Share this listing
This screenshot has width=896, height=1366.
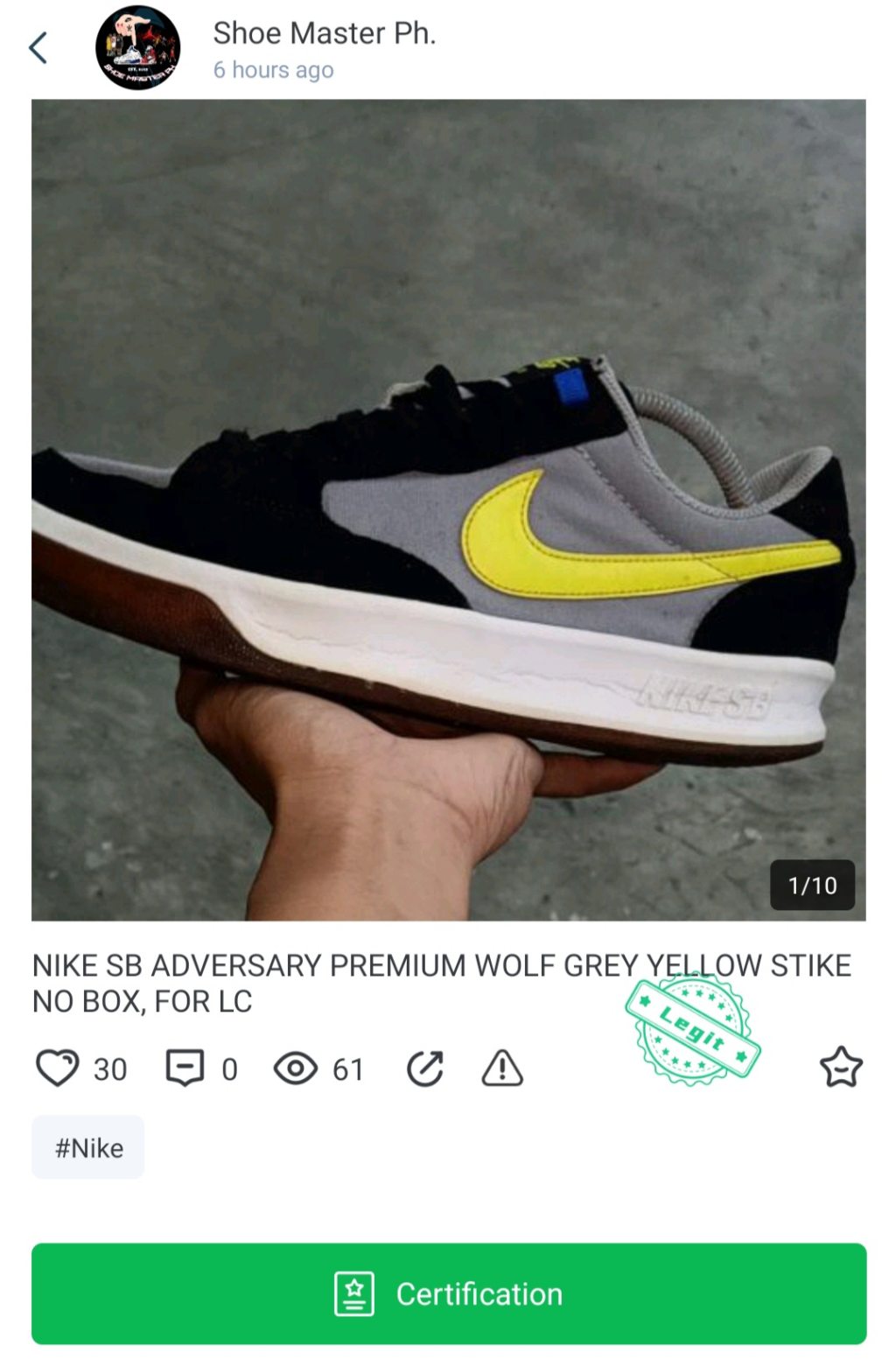pyautogui.click(x=425, y=1068)
